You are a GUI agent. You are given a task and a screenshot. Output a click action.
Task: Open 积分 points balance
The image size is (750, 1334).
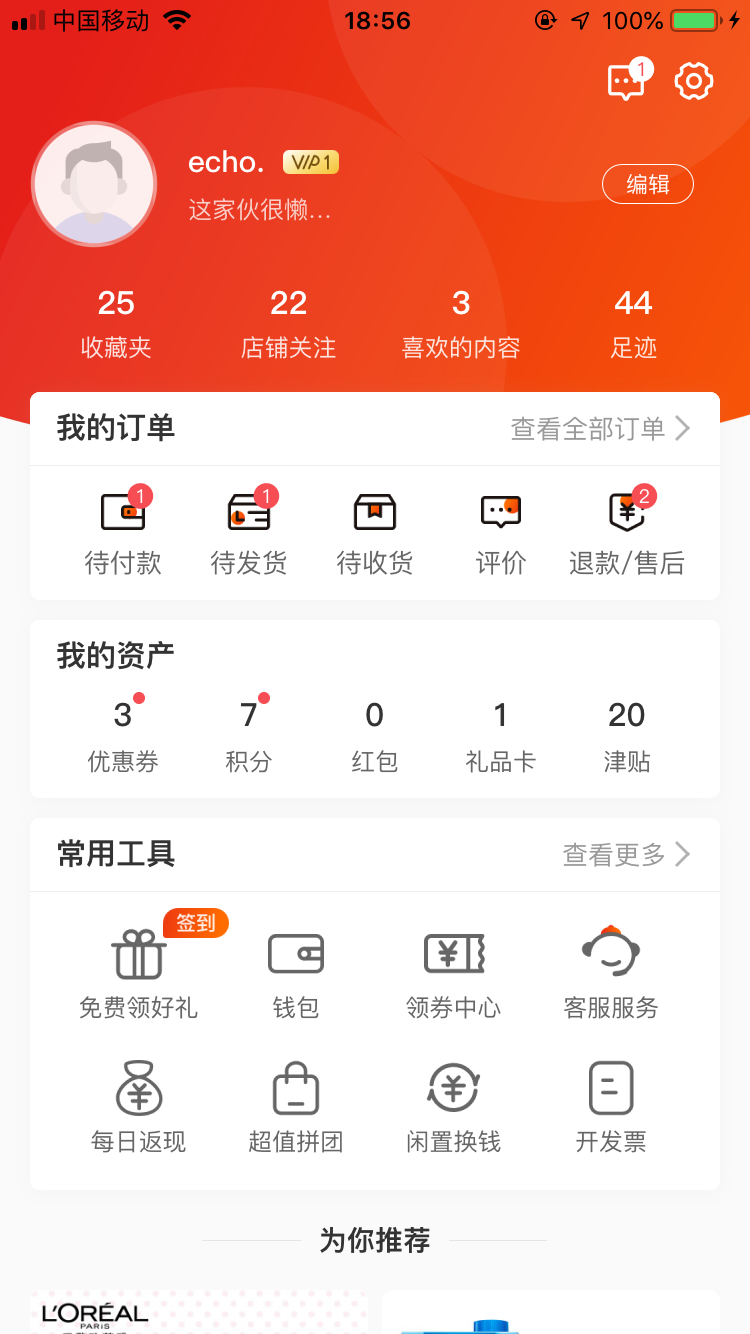(x=249, y=735)
